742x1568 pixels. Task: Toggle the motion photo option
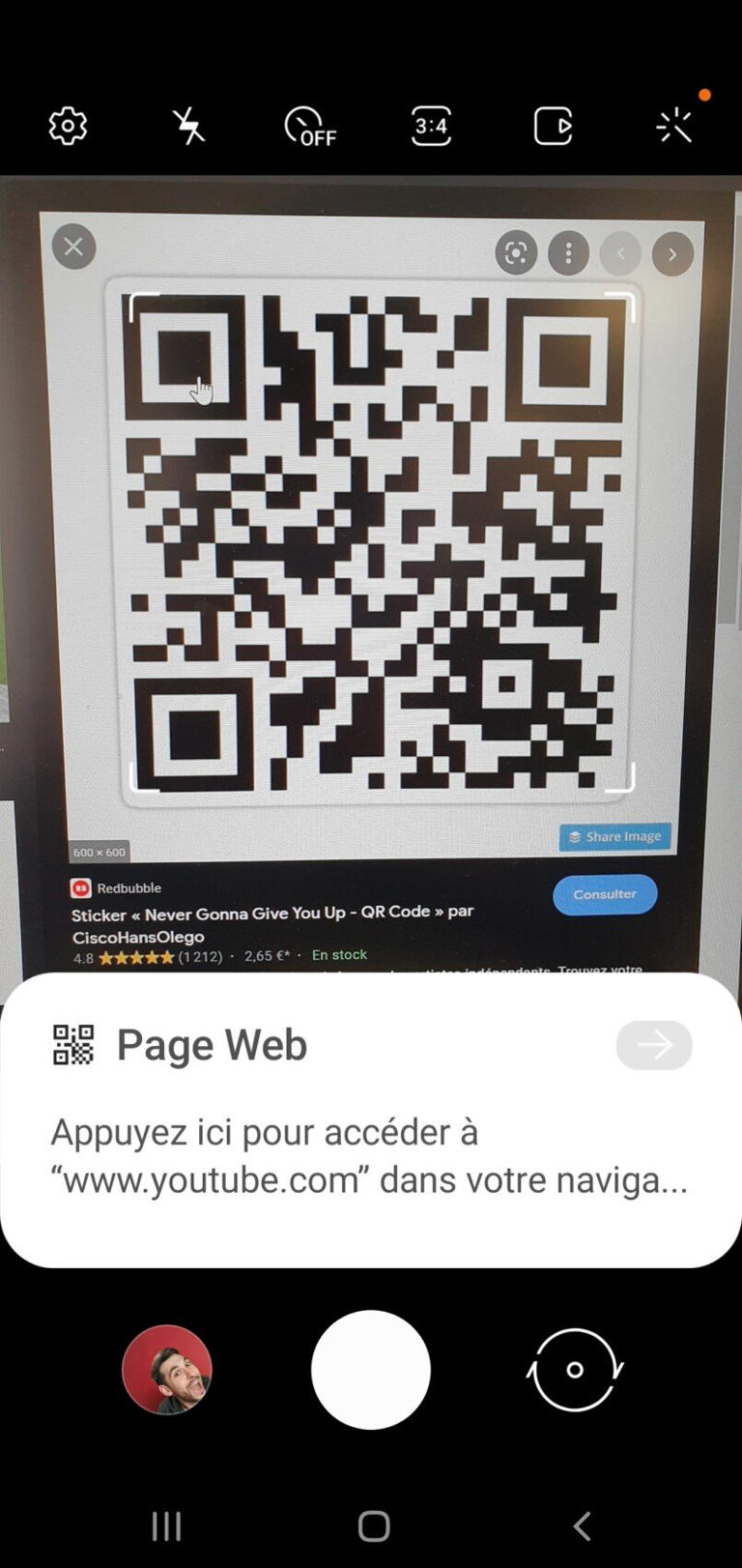[x=553, y=126]
